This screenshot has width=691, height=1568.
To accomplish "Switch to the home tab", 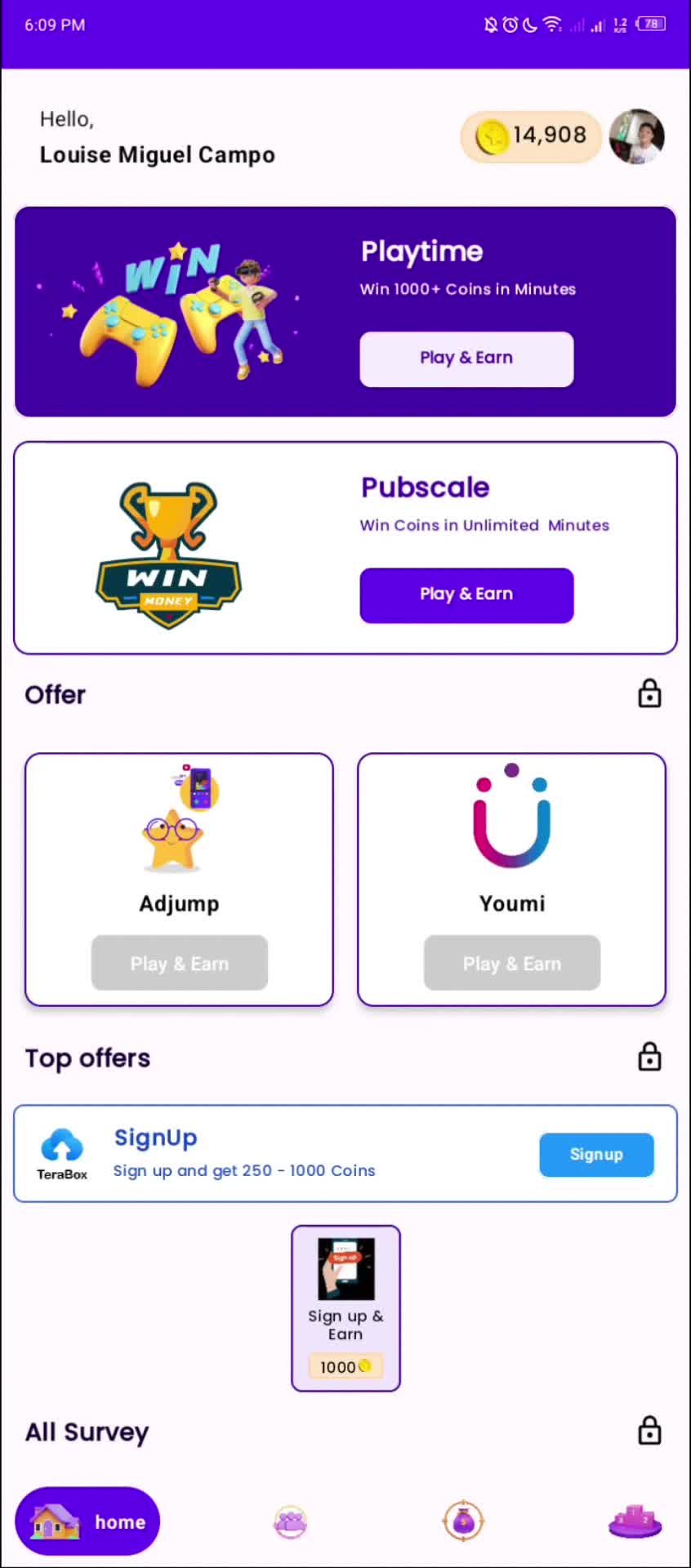I will pyautogui.click(x=87, y=1521).
